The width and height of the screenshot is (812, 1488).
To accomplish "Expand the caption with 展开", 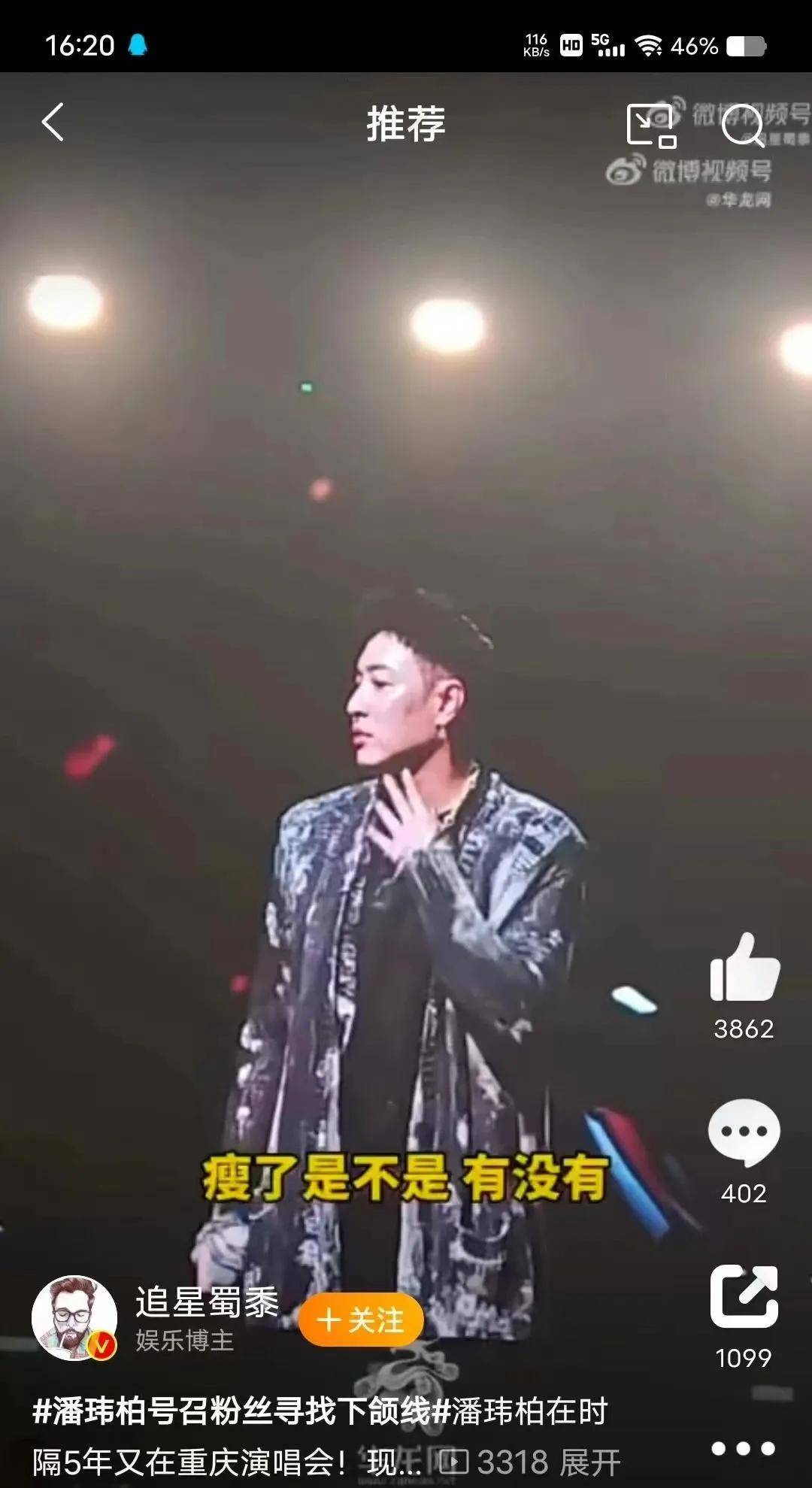I will (x=590, y=1462).
